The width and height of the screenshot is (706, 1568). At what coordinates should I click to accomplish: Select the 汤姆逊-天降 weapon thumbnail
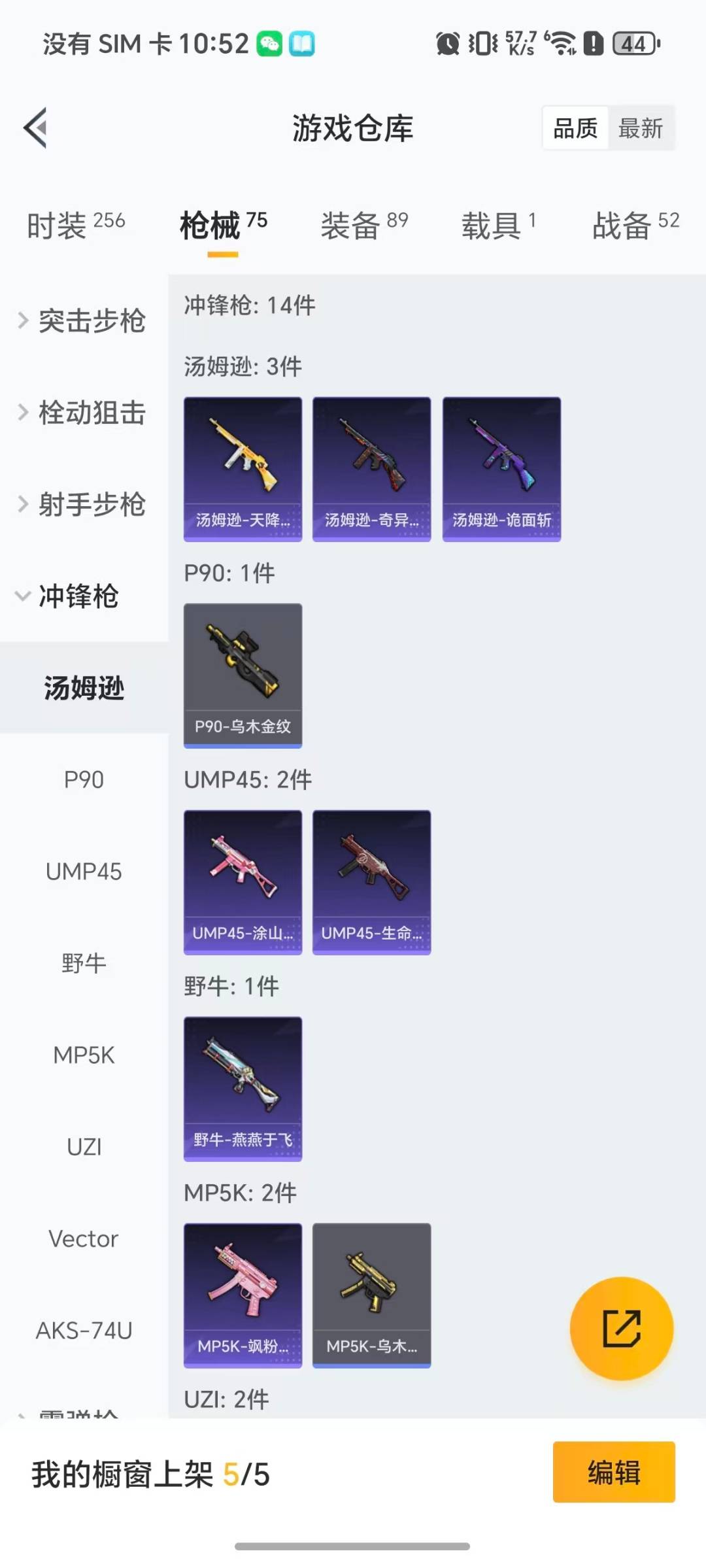[243, 468]
